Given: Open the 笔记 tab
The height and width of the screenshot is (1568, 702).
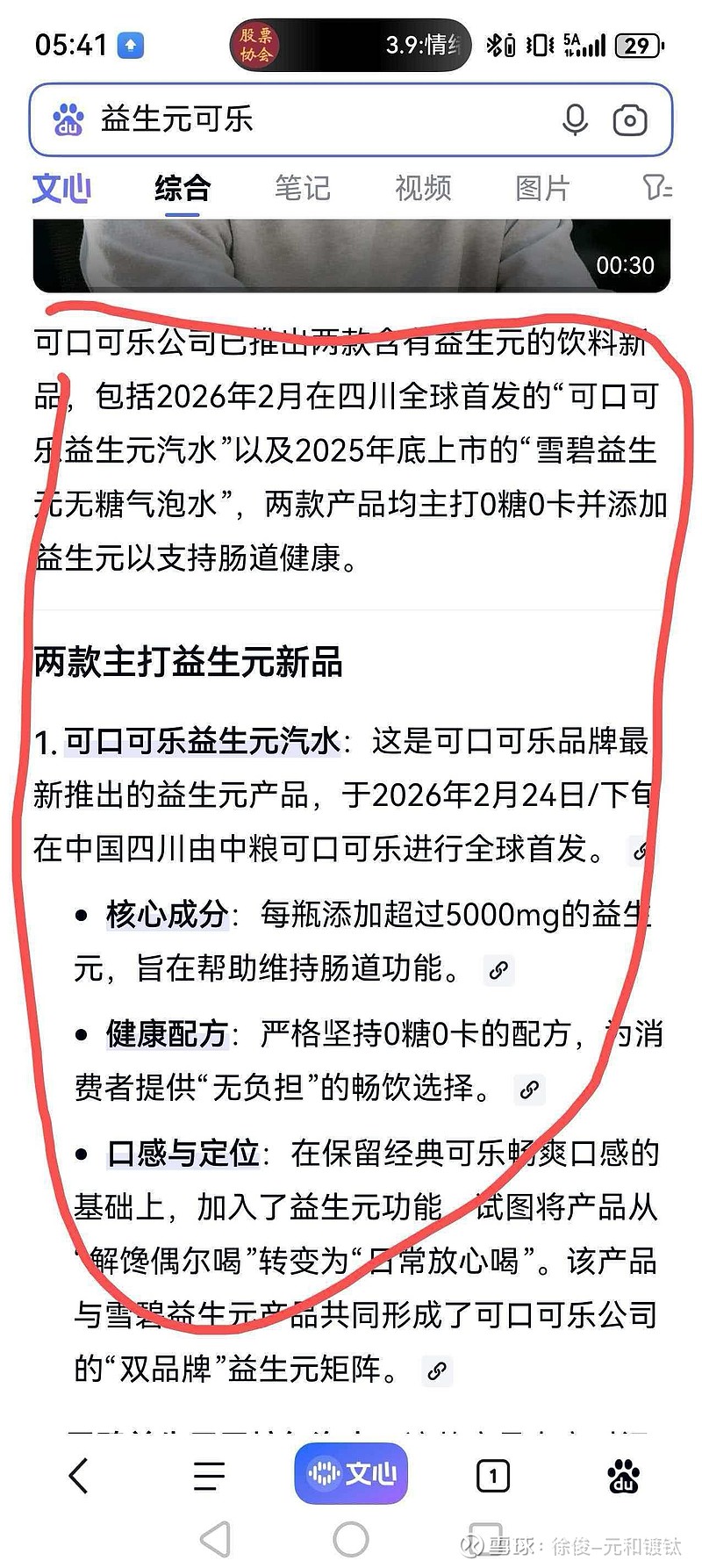Looking at the screenshot, I should (x=302, y=188).
